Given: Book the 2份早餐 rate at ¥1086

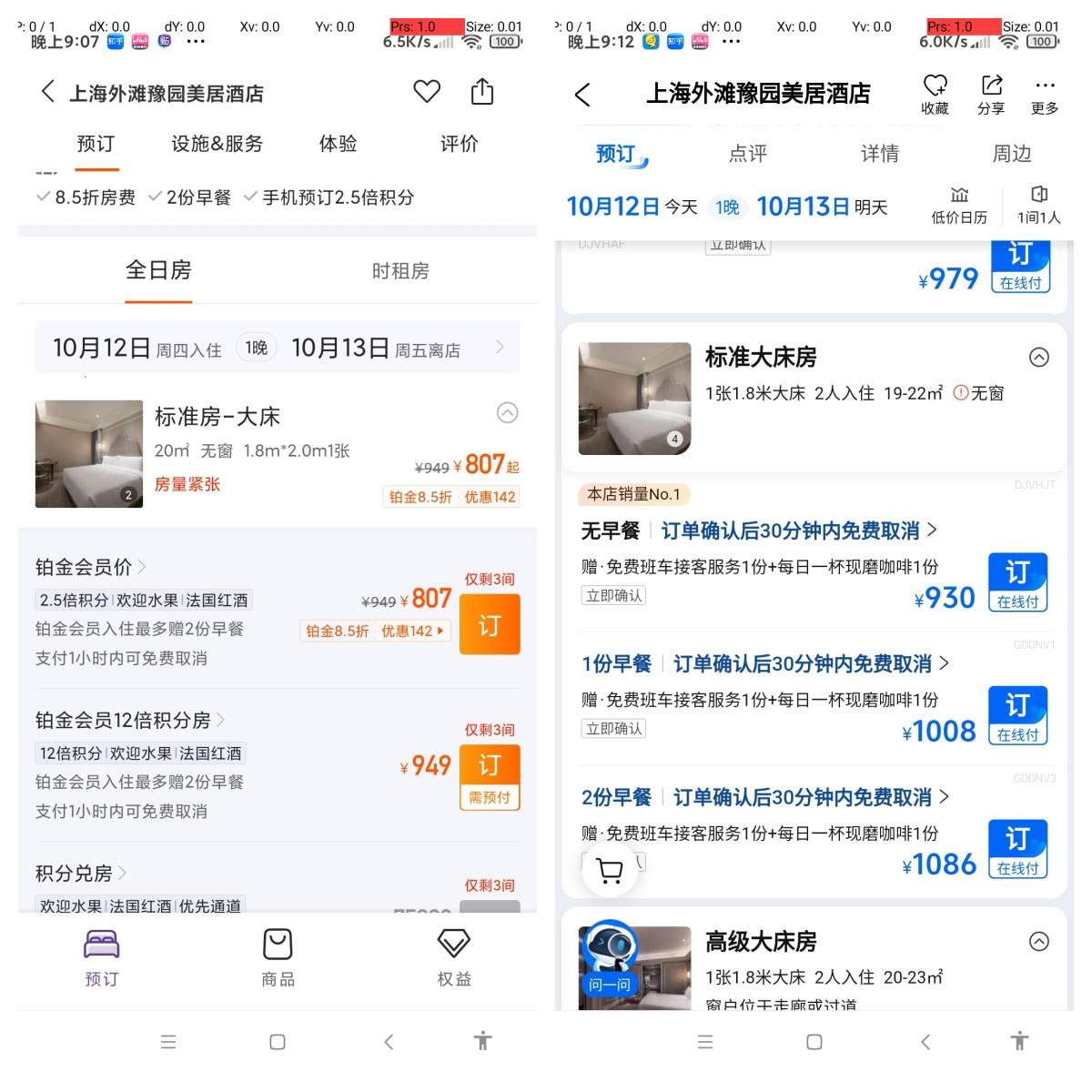Looking at the screenshot, I should pos(1018,849).
